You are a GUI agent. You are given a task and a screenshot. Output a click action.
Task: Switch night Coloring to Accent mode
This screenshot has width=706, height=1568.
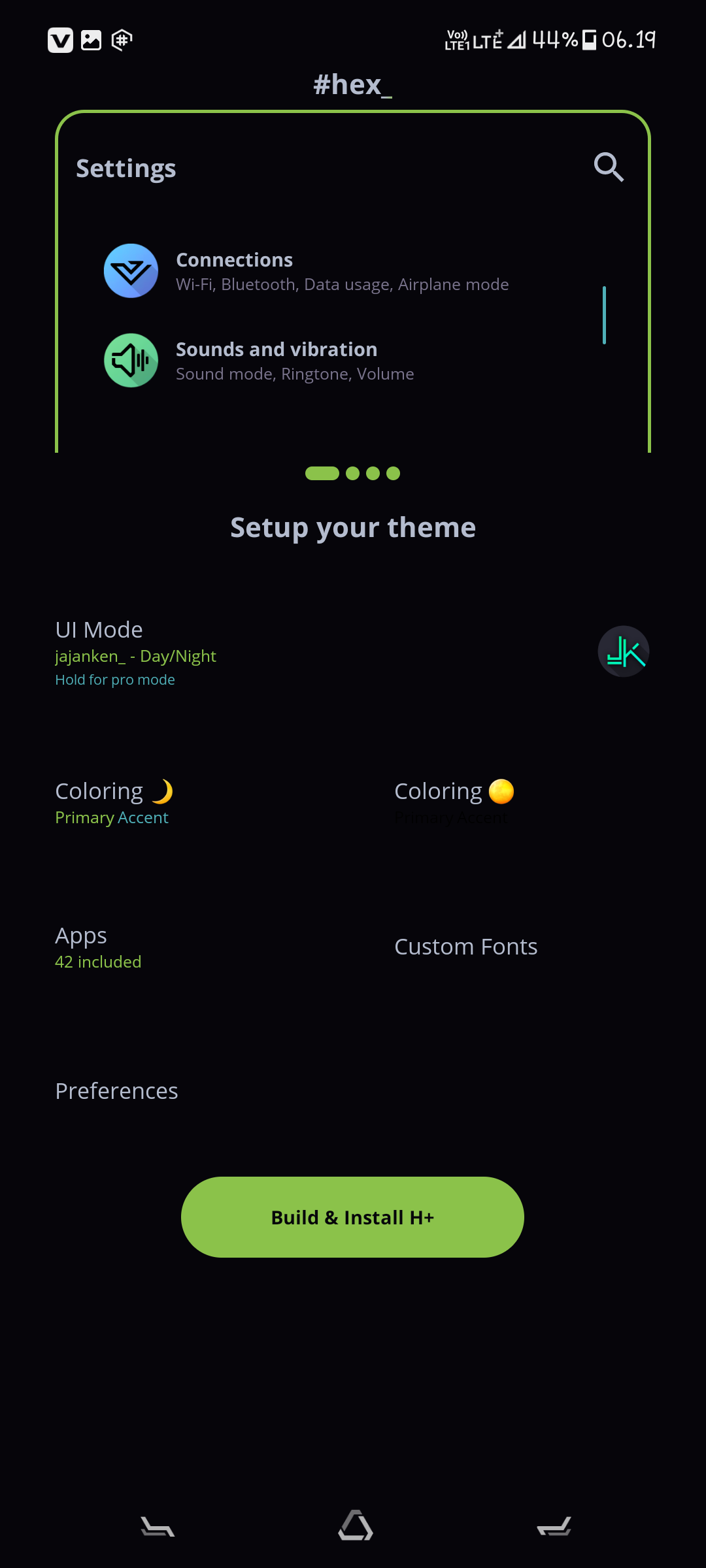click(143, 817)
